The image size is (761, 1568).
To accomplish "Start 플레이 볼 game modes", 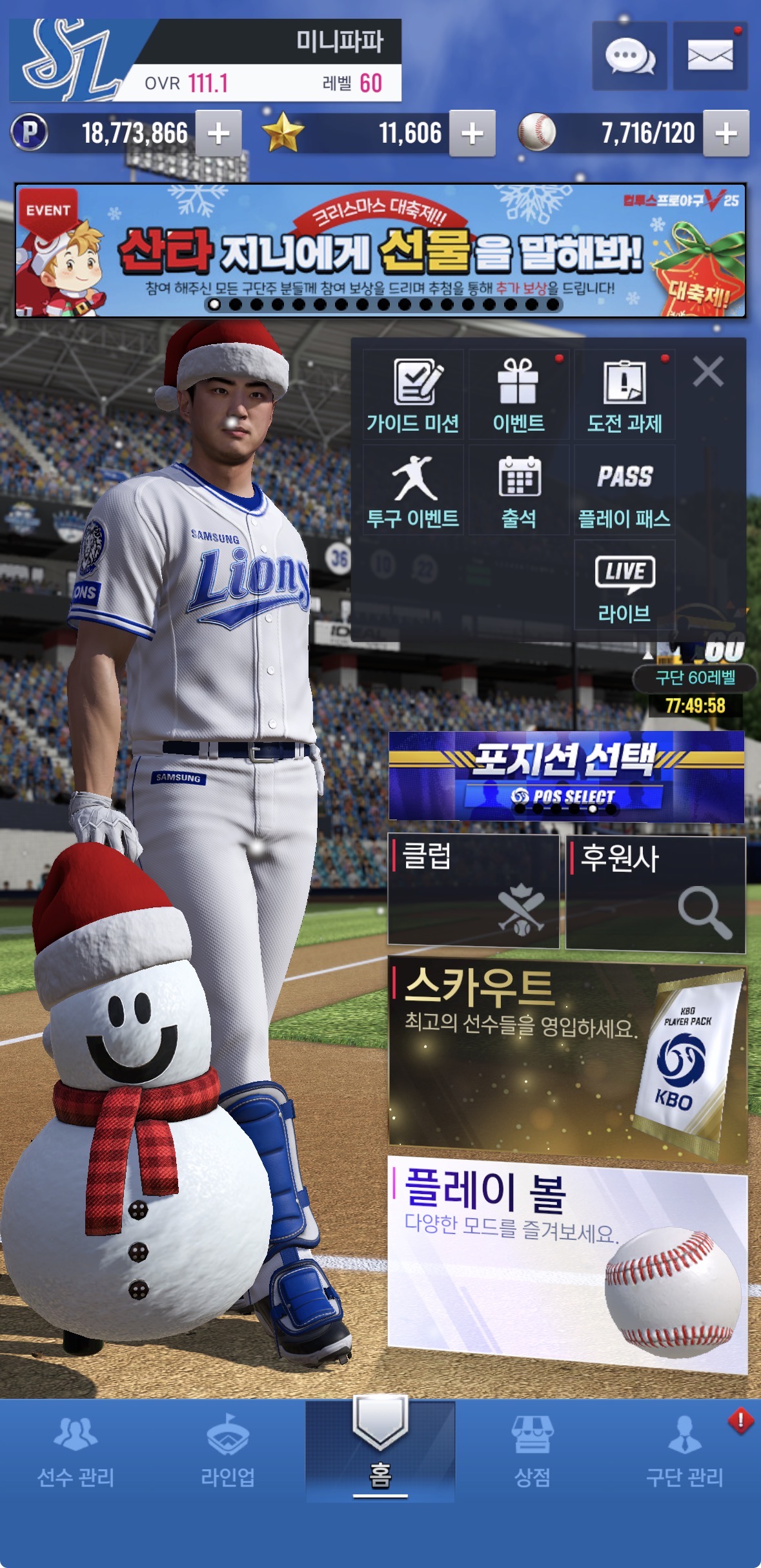I will pyautogui.click(x=567, y=1263).
